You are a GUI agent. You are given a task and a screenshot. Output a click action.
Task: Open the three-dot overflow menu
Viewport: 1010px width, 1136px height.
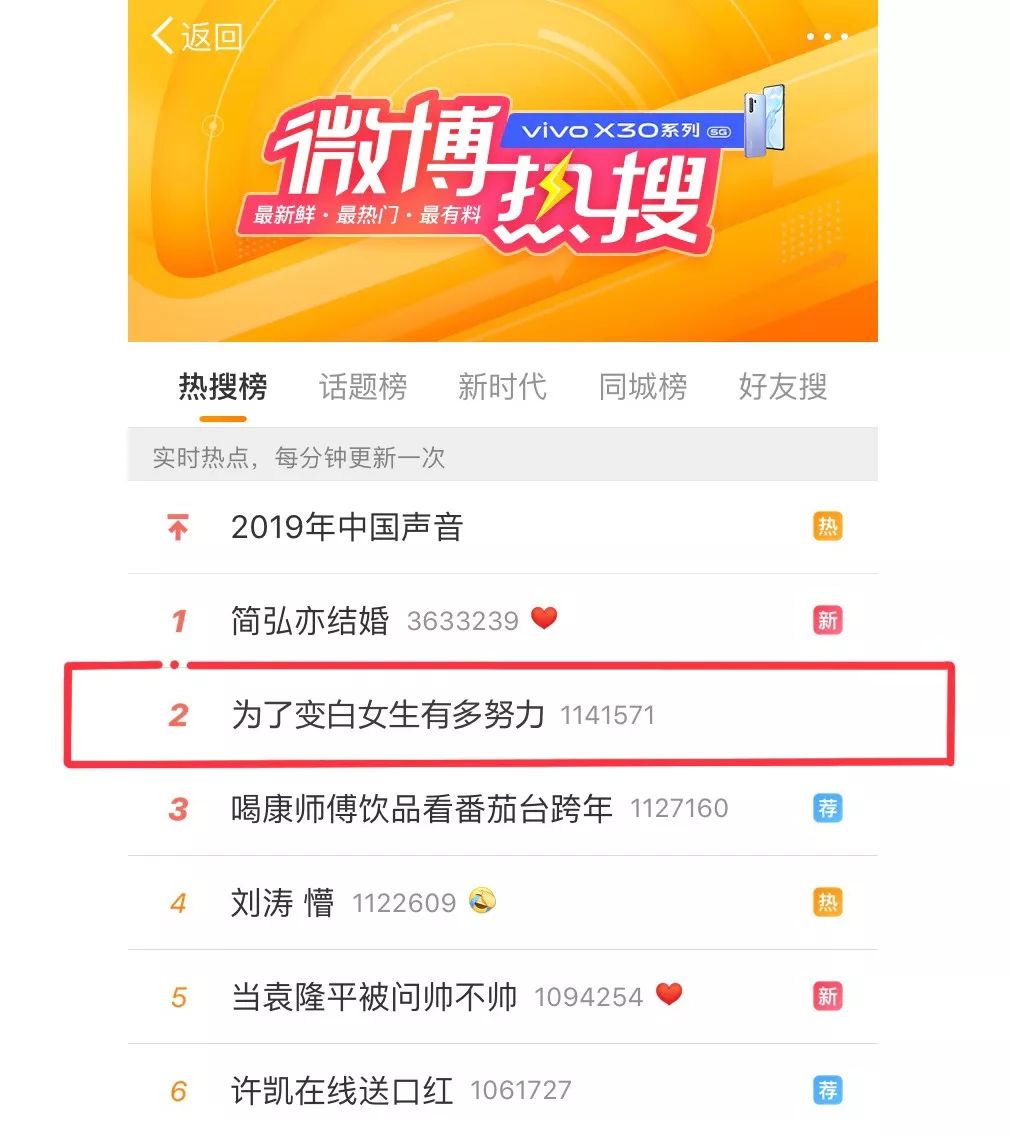pyautogui.click(x=827, y=37)
